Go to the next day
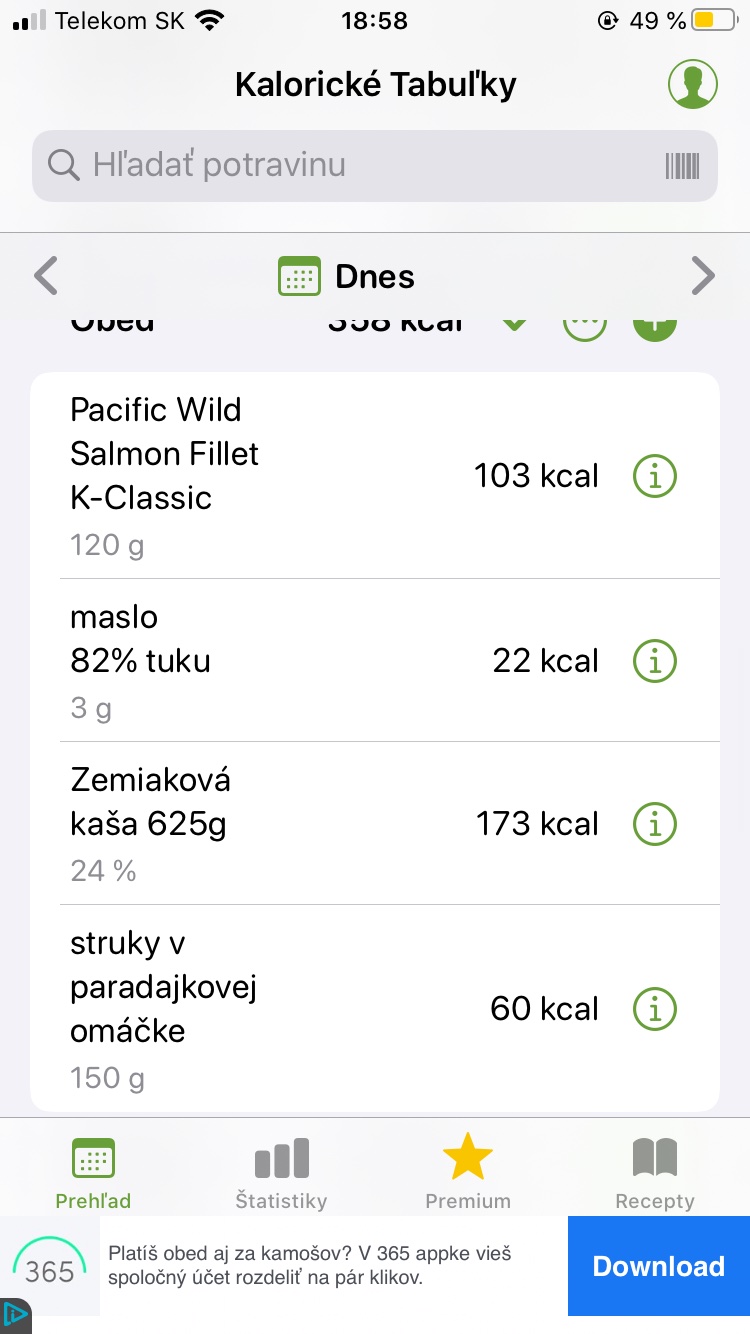750x1334 pixels. click(703, 277)
